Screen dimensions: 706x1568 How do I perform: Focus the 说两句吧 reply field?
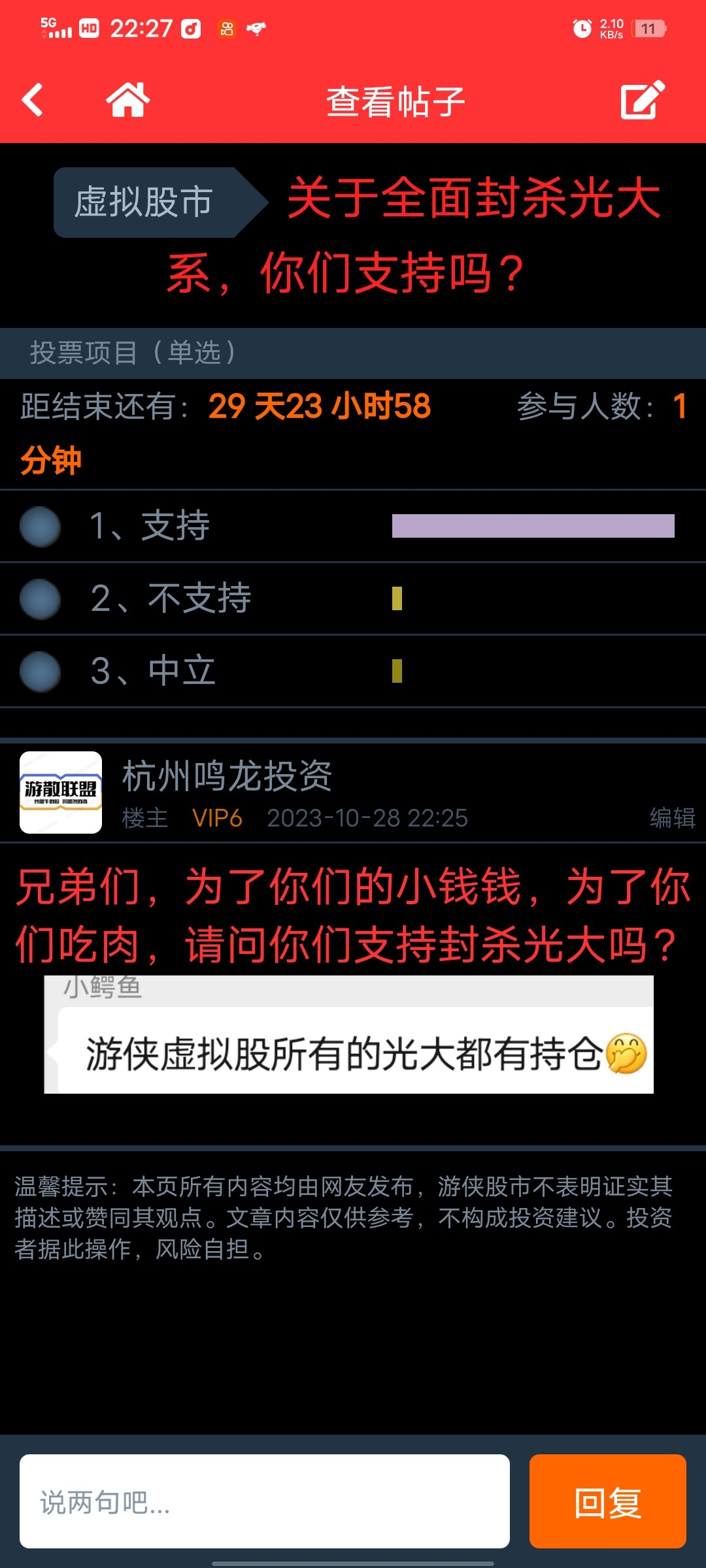[265, 1501]
